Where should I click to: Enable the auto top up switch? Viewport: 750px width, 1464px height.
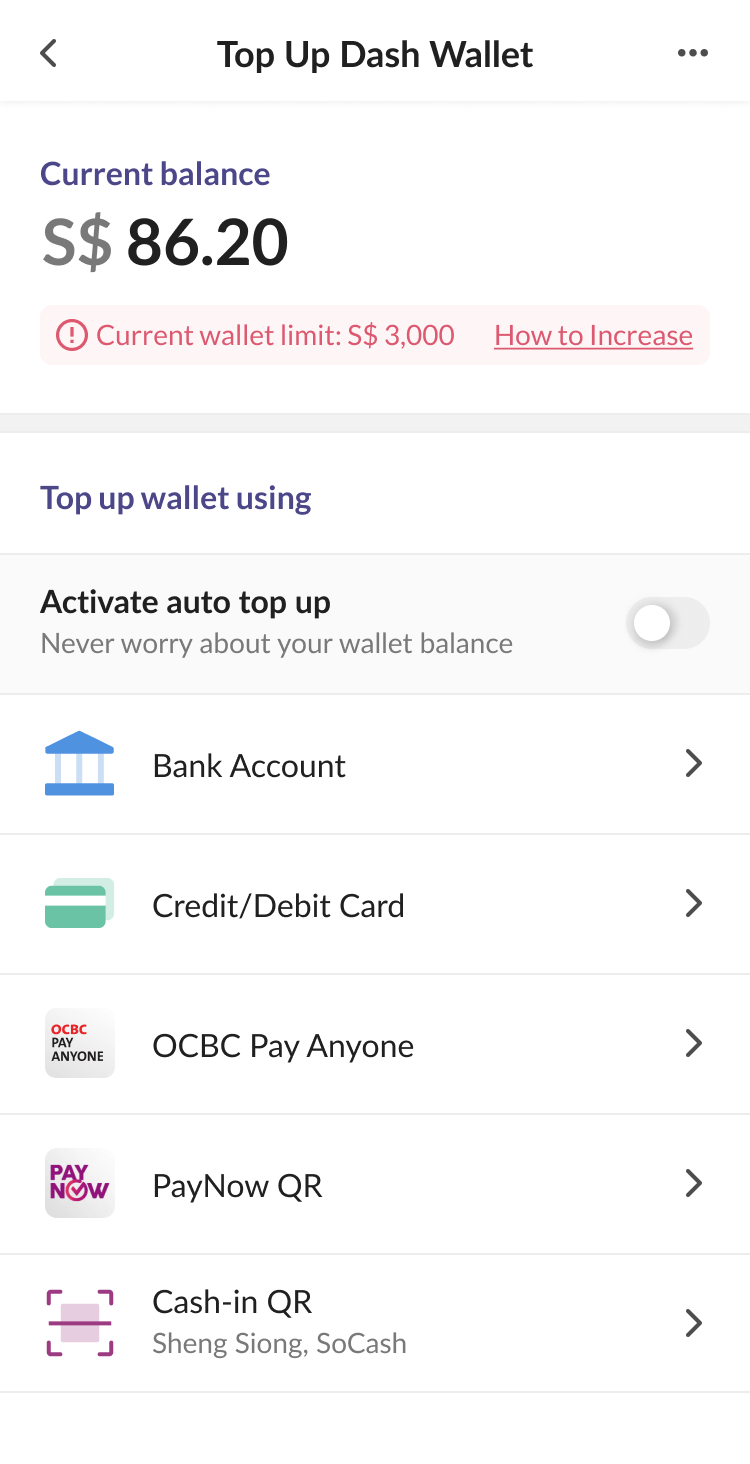tap(668, 624)
